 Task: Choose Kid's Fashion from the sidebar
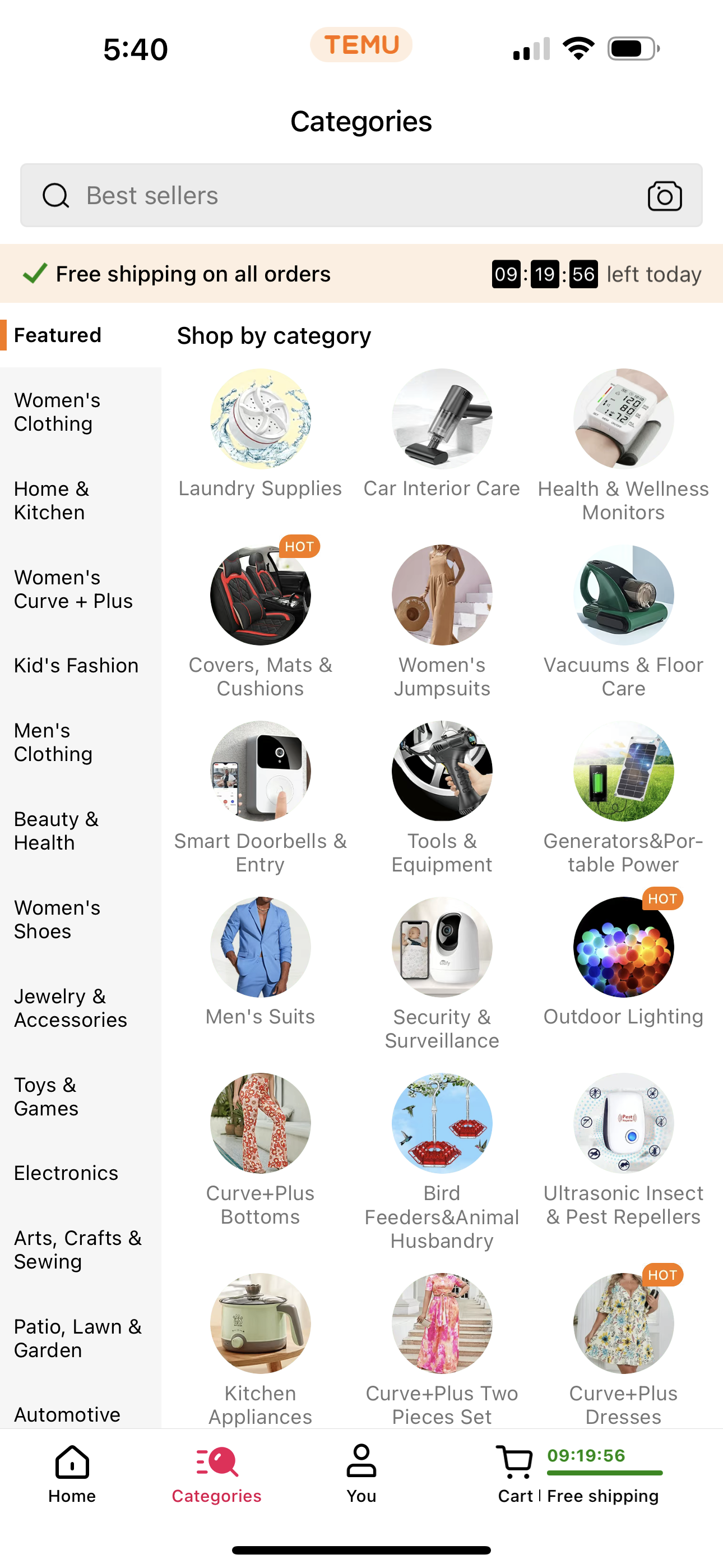pos(76,665)
